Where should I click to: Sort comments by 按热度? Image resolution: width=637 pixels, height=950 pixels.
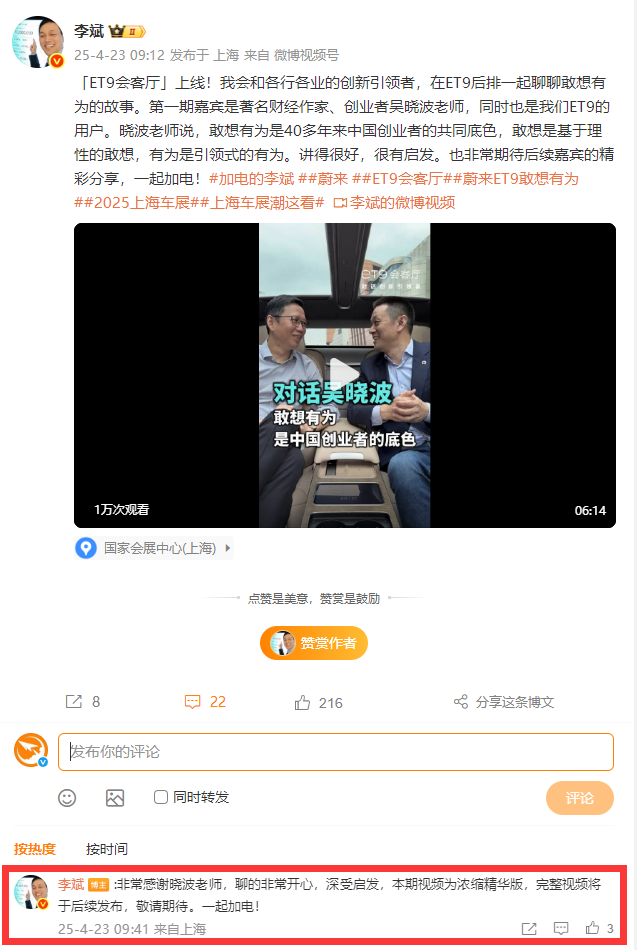coord(34,849)
